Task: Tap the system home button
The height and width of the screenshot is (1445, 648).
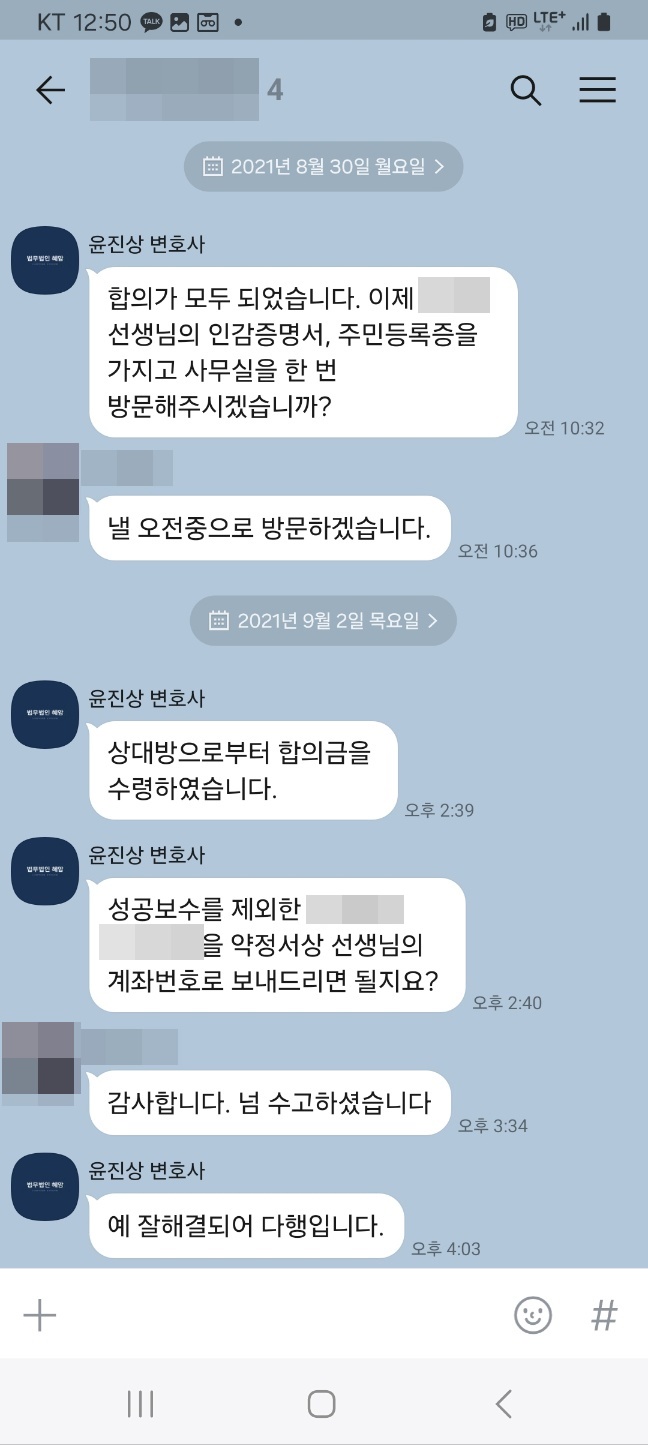Action: [321, 1404]
